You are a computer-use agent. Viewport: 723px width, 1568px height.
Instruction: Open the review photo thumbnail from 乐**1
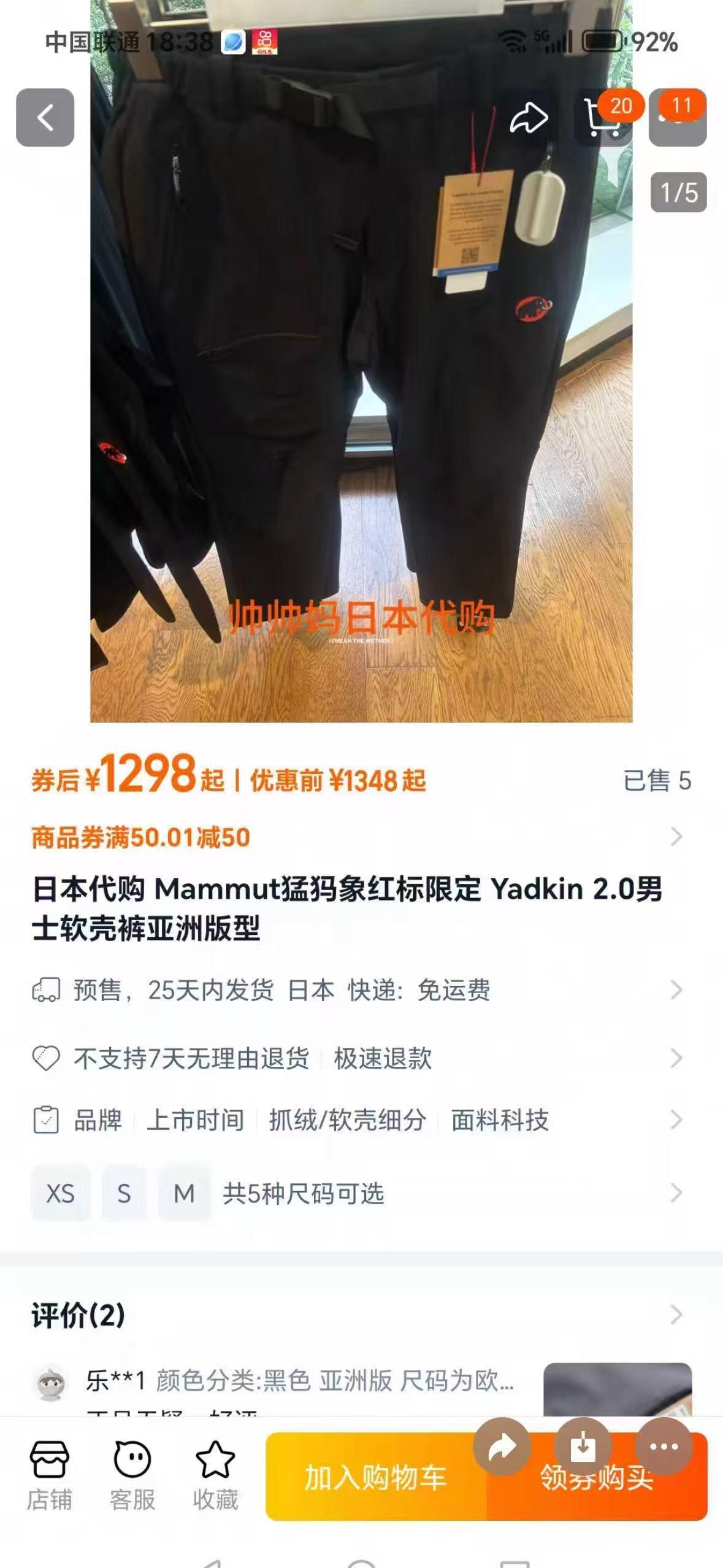[x=617, y=1389]
